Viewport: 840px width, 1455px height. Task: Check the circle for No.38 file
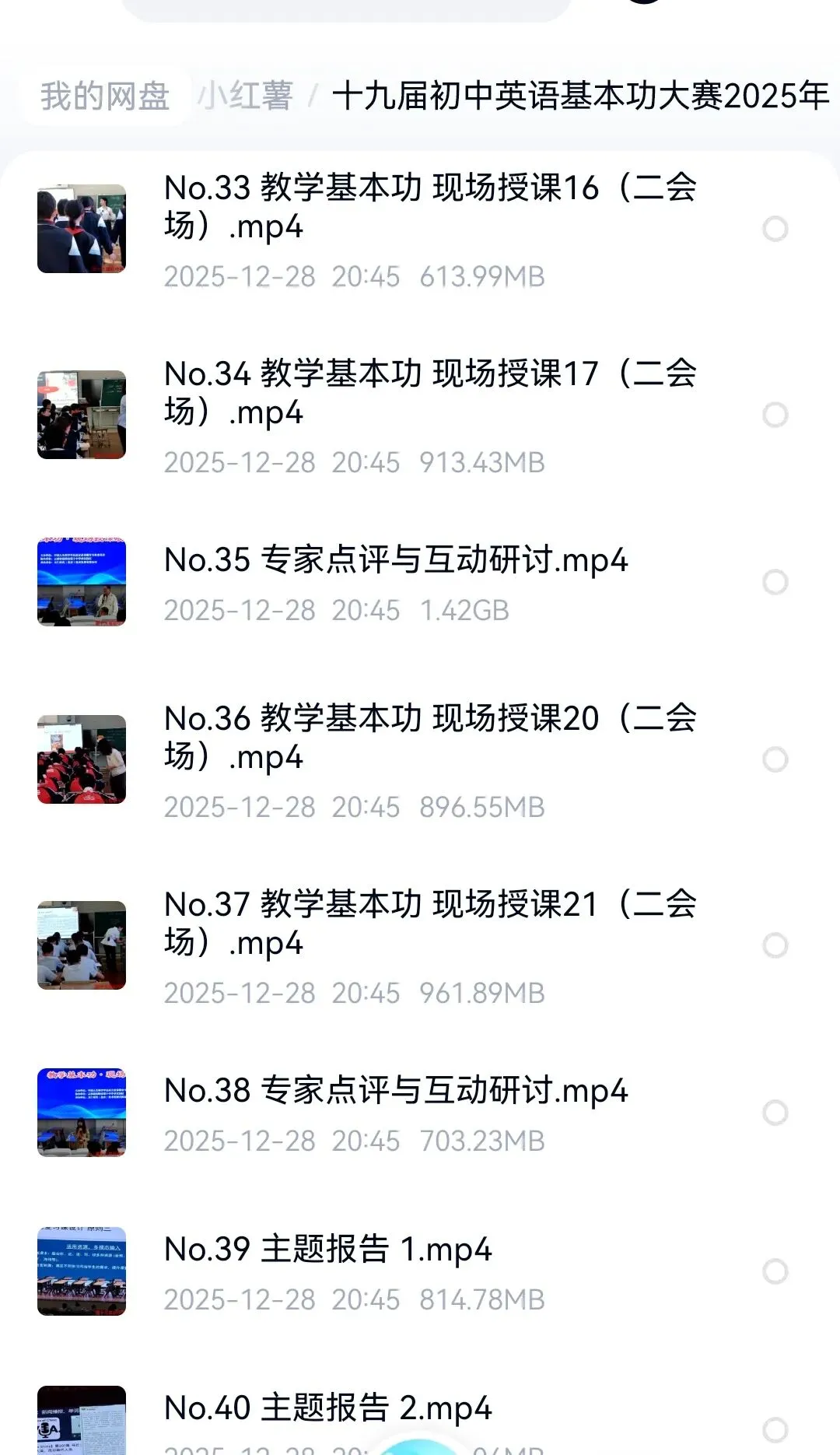[775, 1113]
